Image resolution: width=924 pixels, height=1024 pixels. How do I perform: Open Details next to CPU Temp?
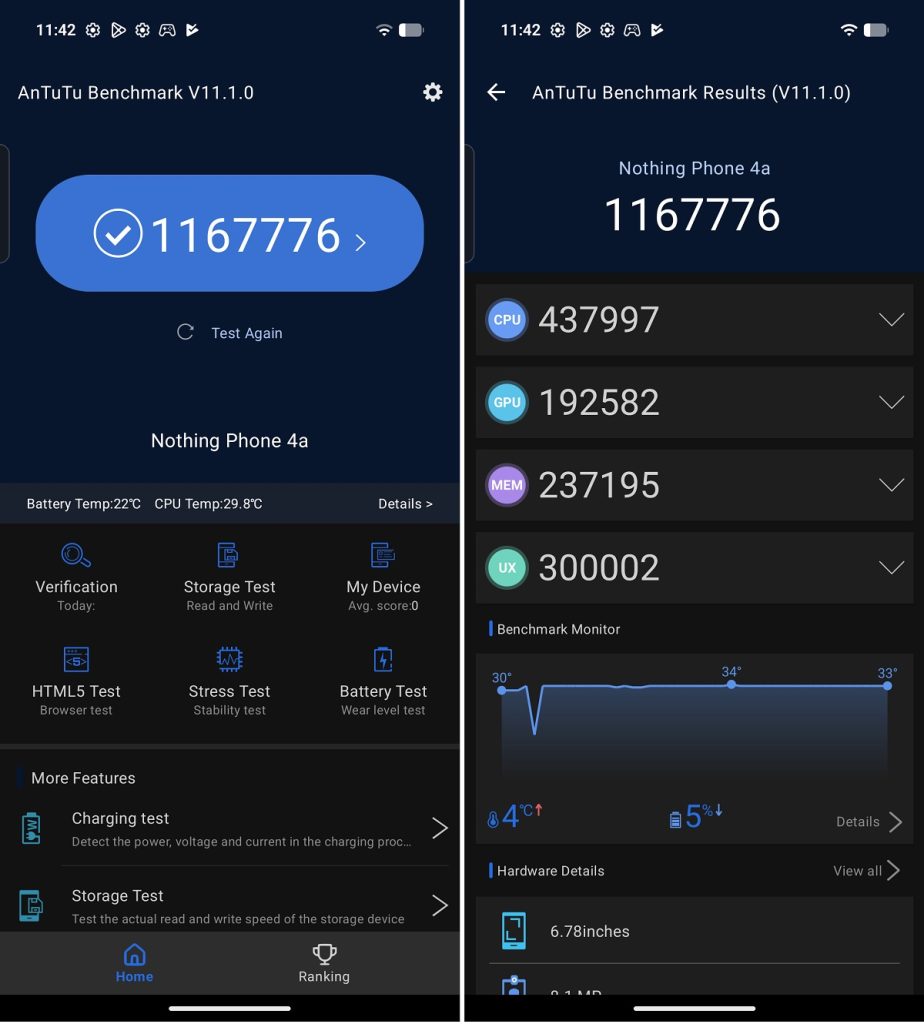405,504
